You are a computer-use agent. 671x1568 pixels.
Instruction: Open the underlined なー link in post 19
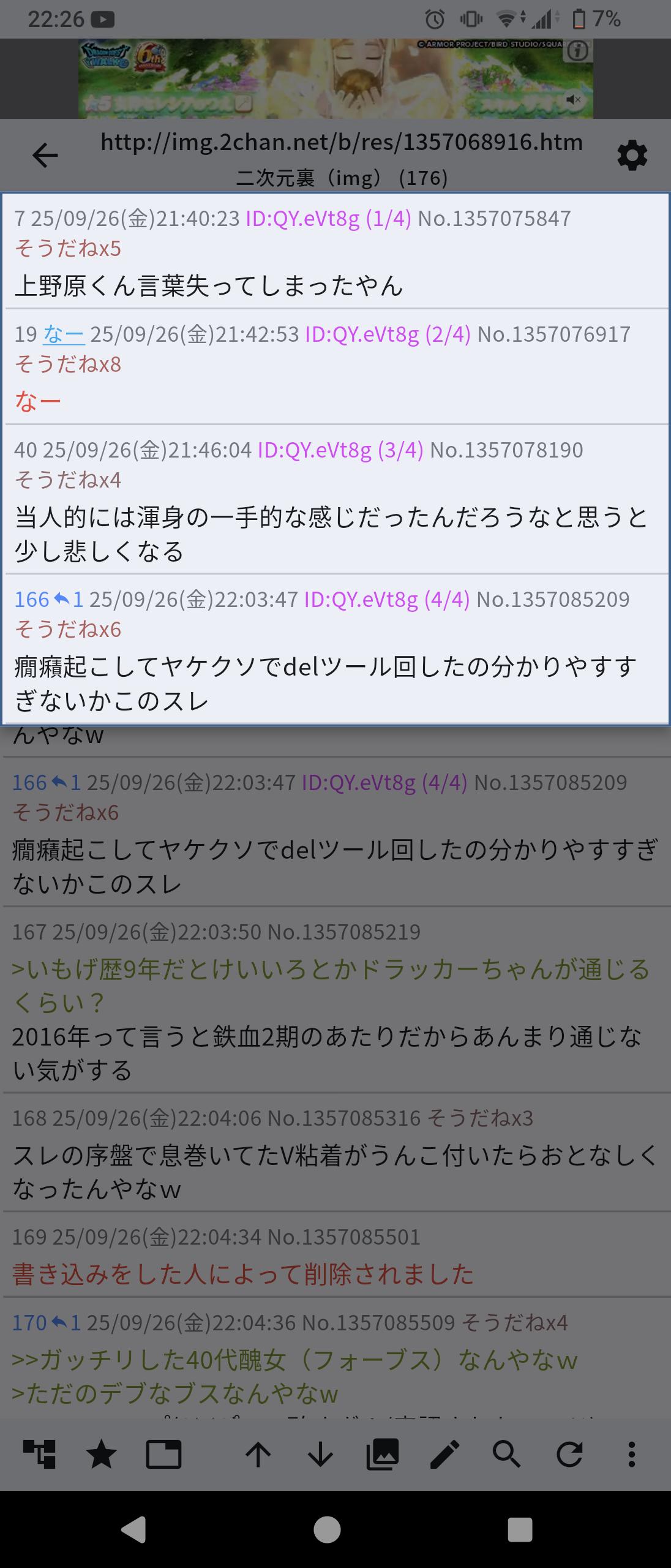[x=63, y=334]
